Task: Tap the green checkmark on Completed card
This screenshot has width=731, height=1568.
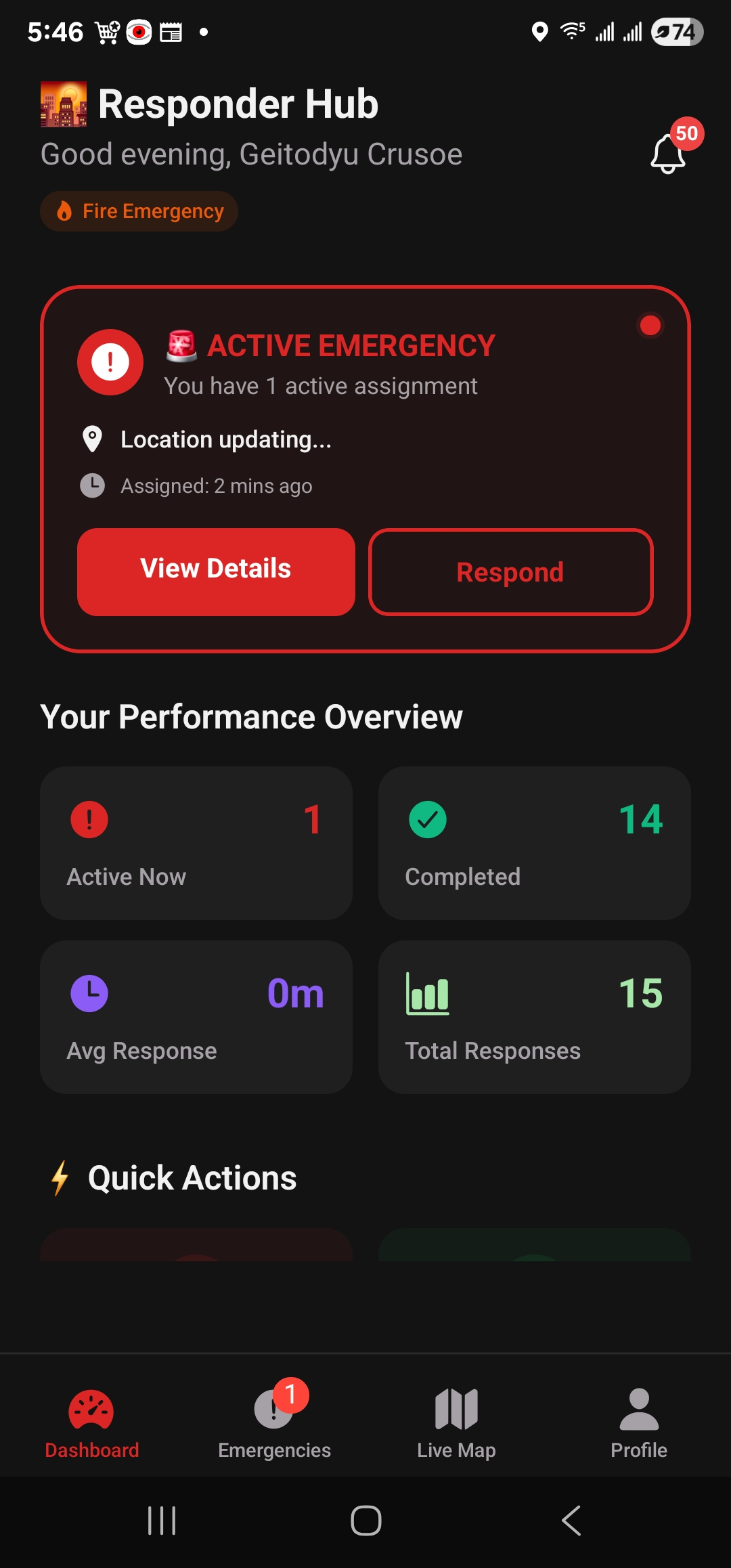Action: [x=428, y=819]
